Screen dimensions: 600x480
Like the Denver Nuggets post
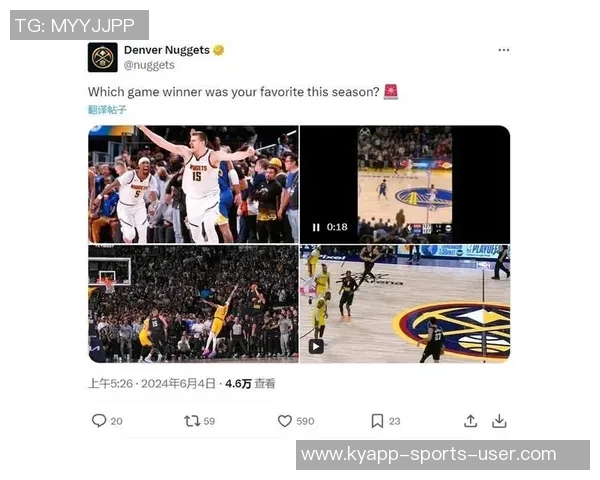pos(285,421)
